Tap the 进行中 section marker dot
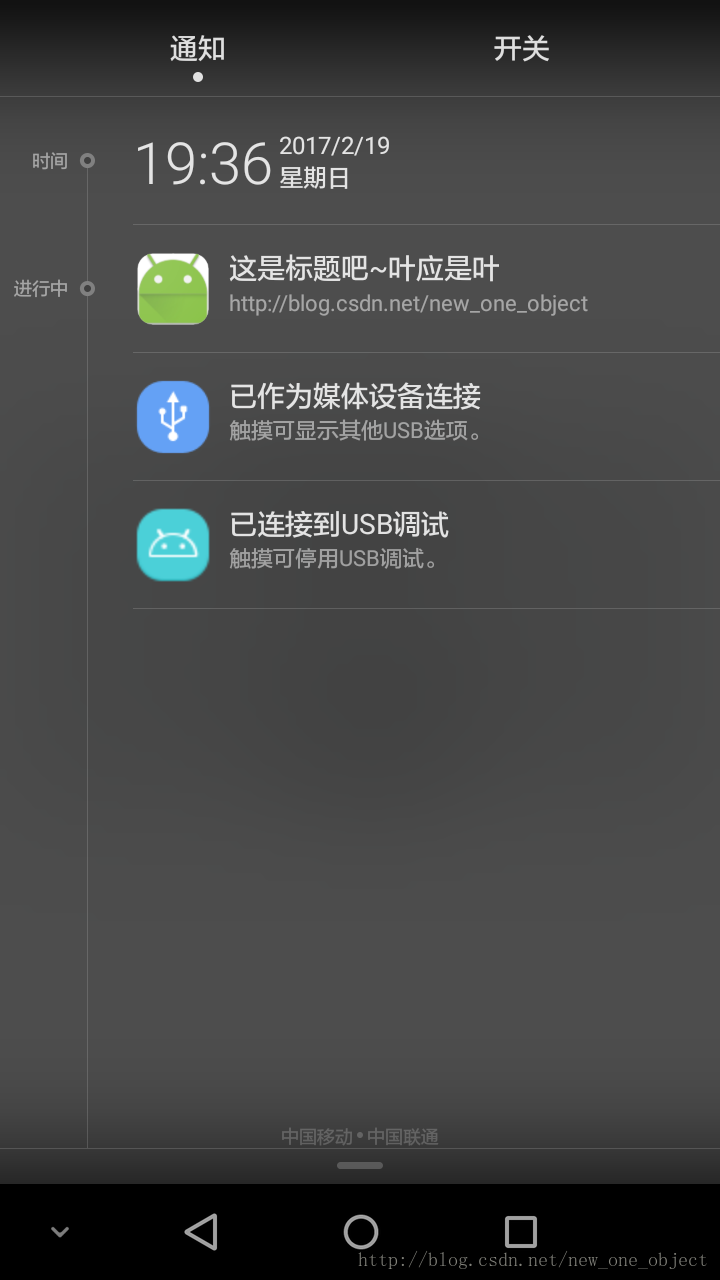This screenshot has width=720, height=1280. [86, 289]
